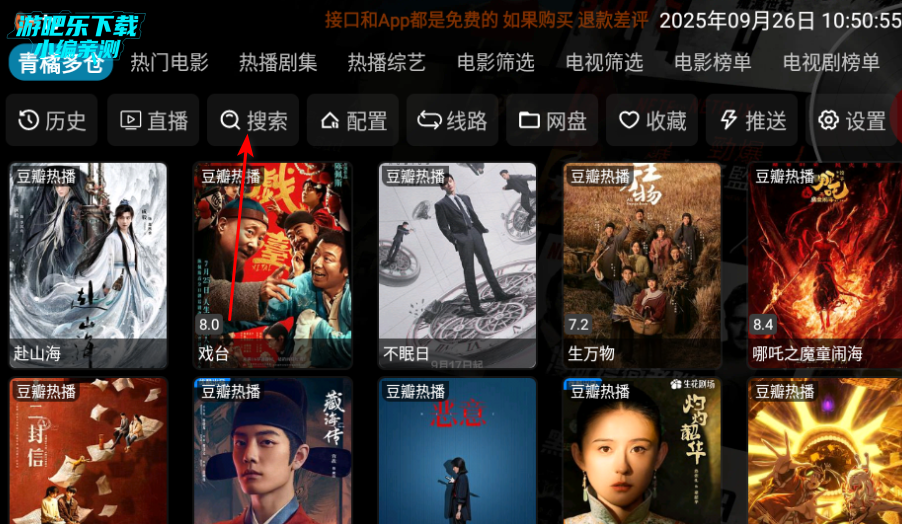View 收藏 favorites
Screen dimensions: 902x524
coord(652,121)
